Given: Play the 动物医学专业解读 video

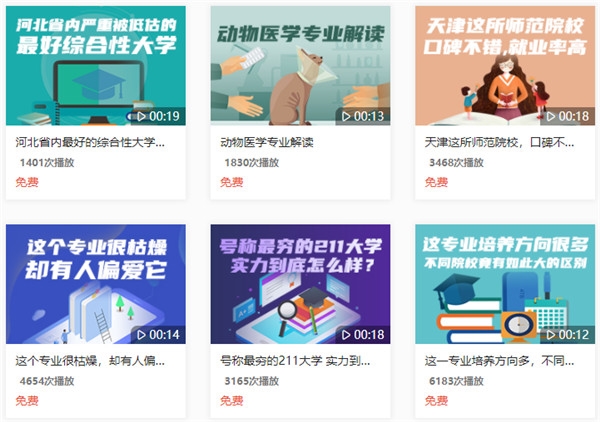Looking at the screenshot, I should click(300, 66).
